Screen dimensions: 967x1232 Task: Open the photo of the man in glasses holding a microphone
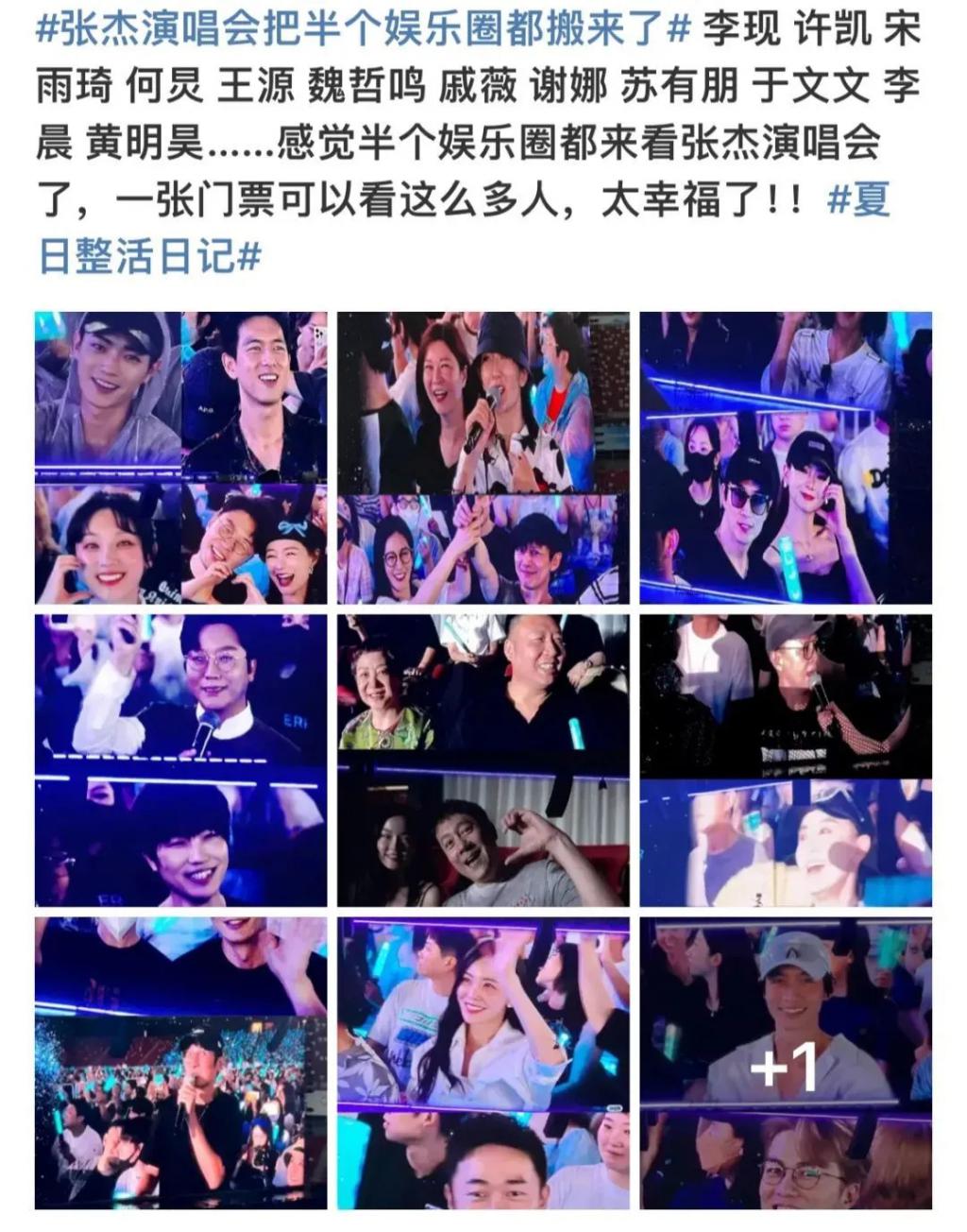point(181,761)
